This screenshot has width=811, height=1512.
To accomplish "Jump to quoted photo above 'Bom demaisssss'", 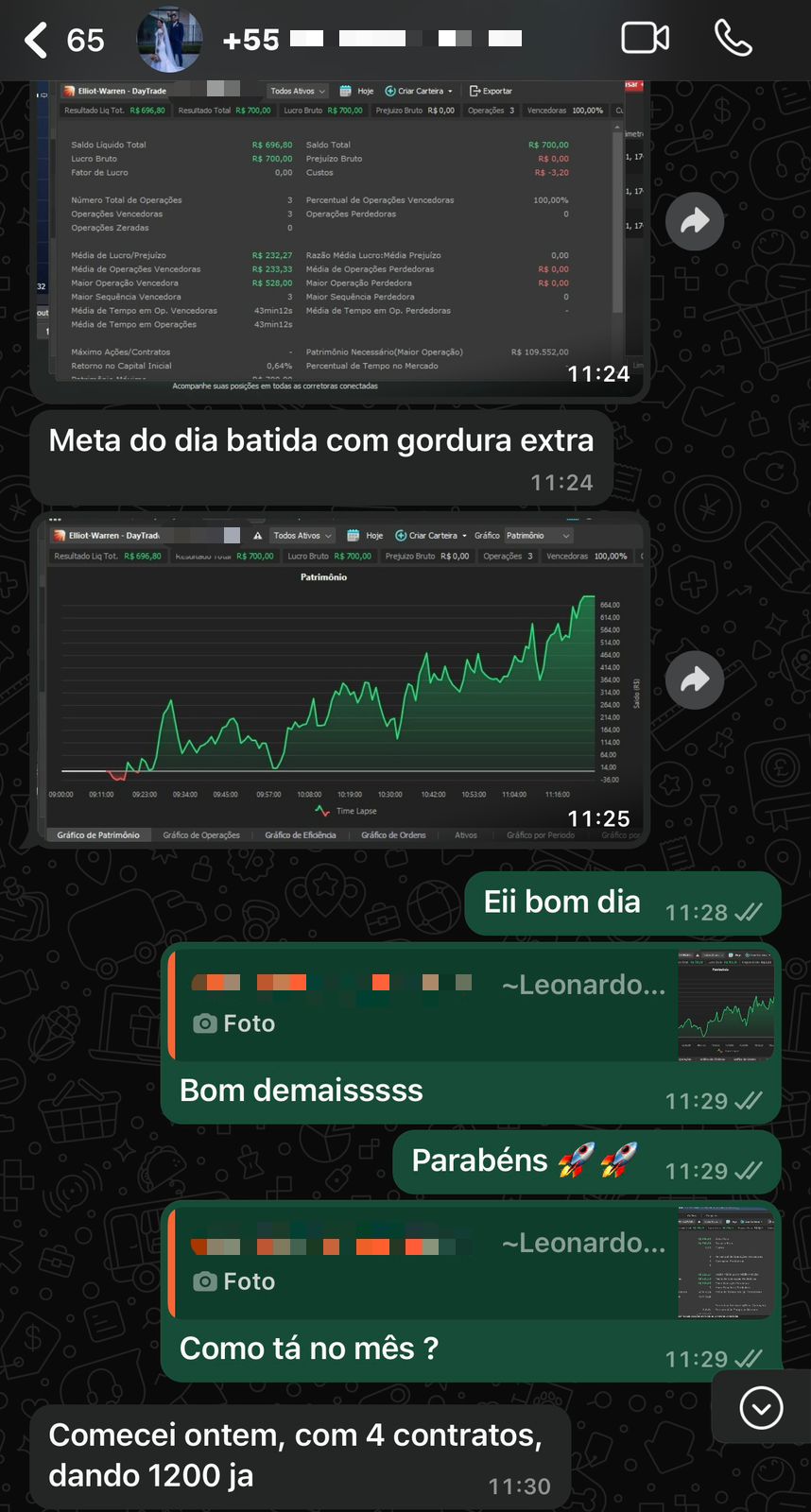I will pos(472,1004).
